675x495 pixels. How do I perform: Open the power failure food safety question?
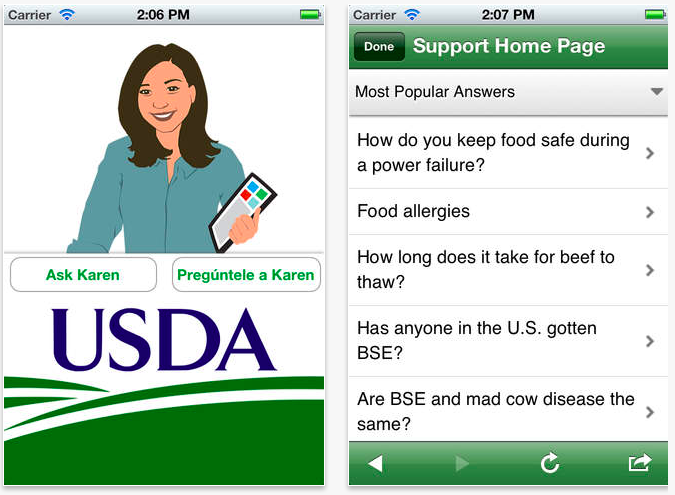click(507, 153)
